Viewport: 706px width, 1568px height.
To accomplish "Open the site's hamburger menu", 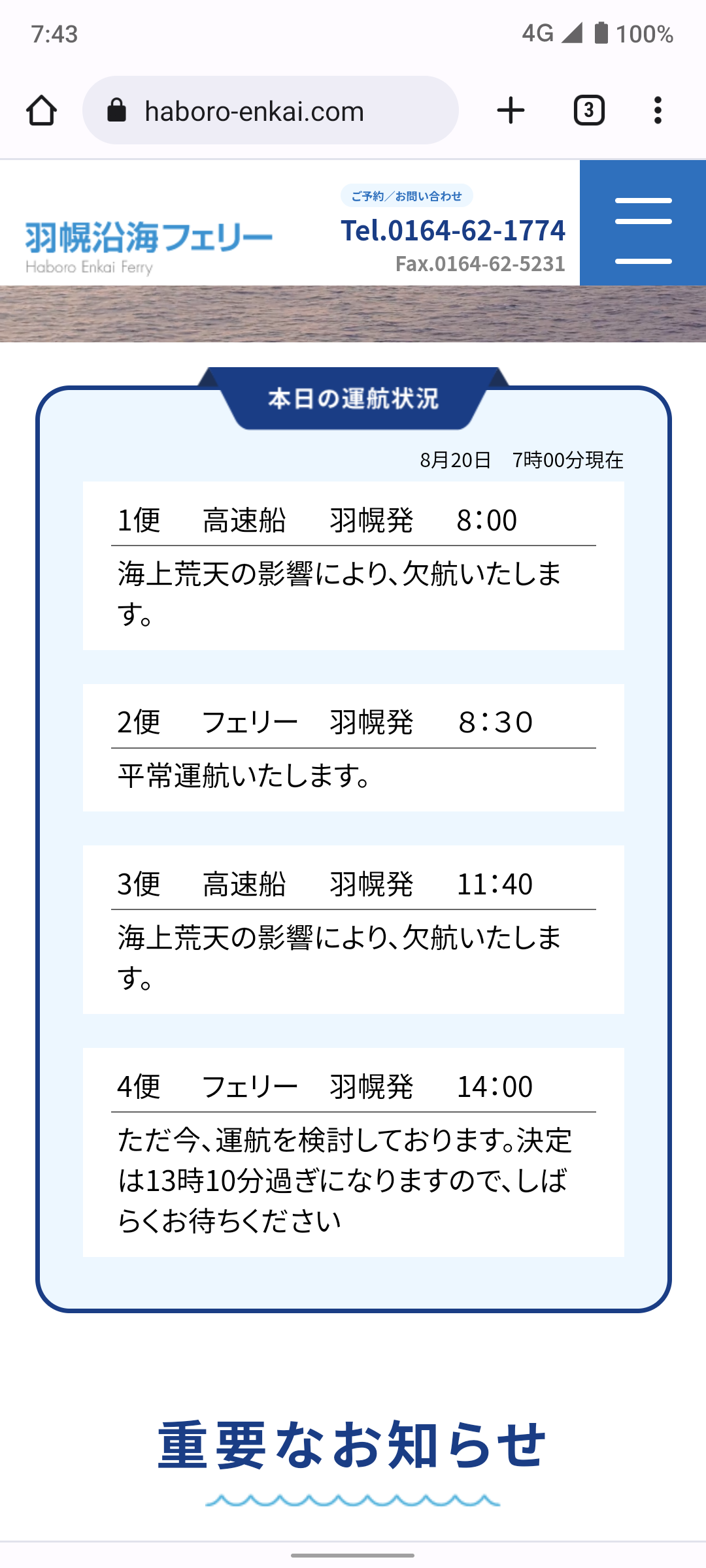I will click(x=643, y=223).
